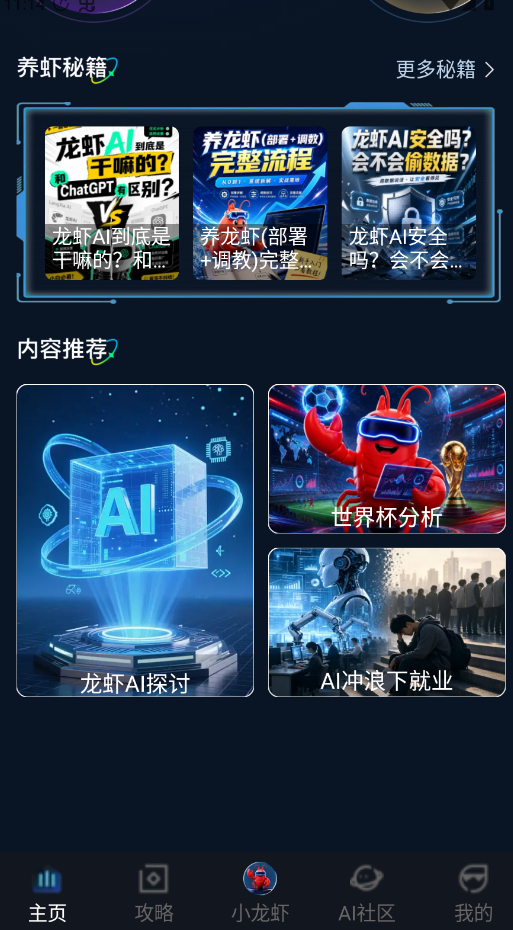Switch to the 主页 tab
The height and width of the screenshot is (930, 513).
click(x=47, y=893)
